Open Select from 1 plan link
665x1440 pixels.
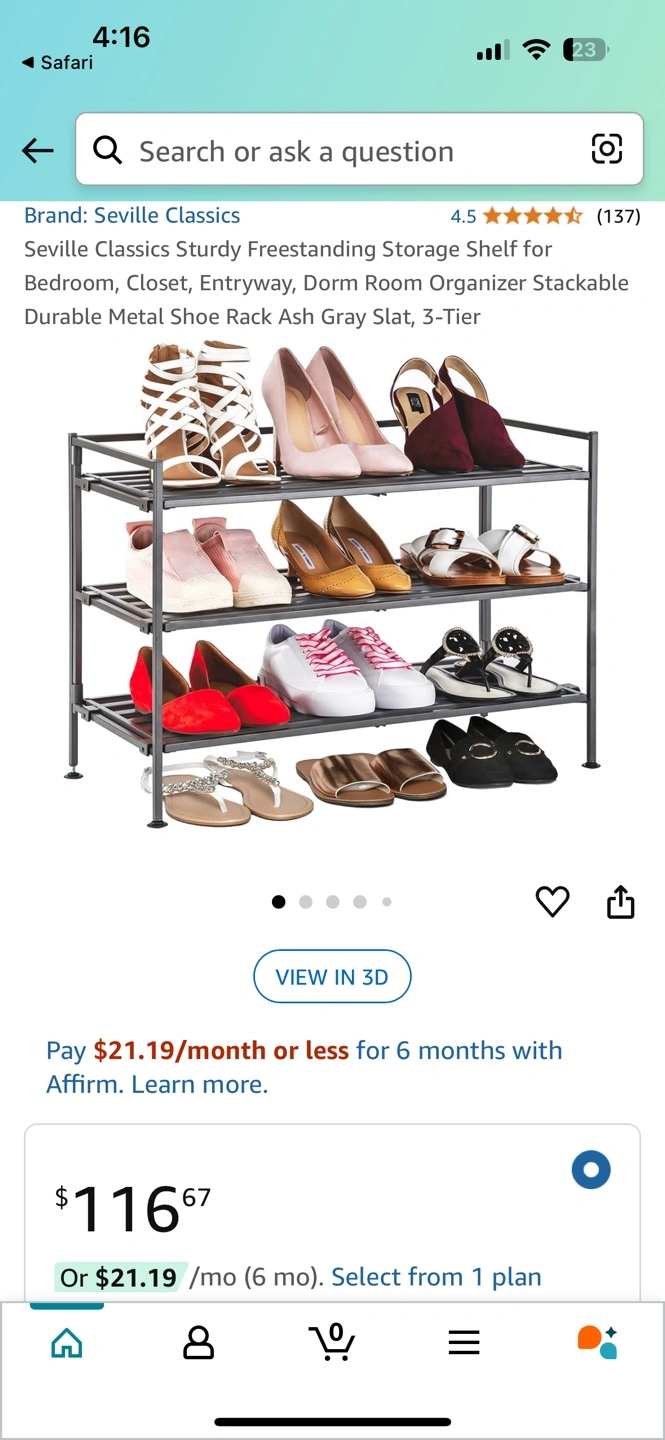(436, 1277)
